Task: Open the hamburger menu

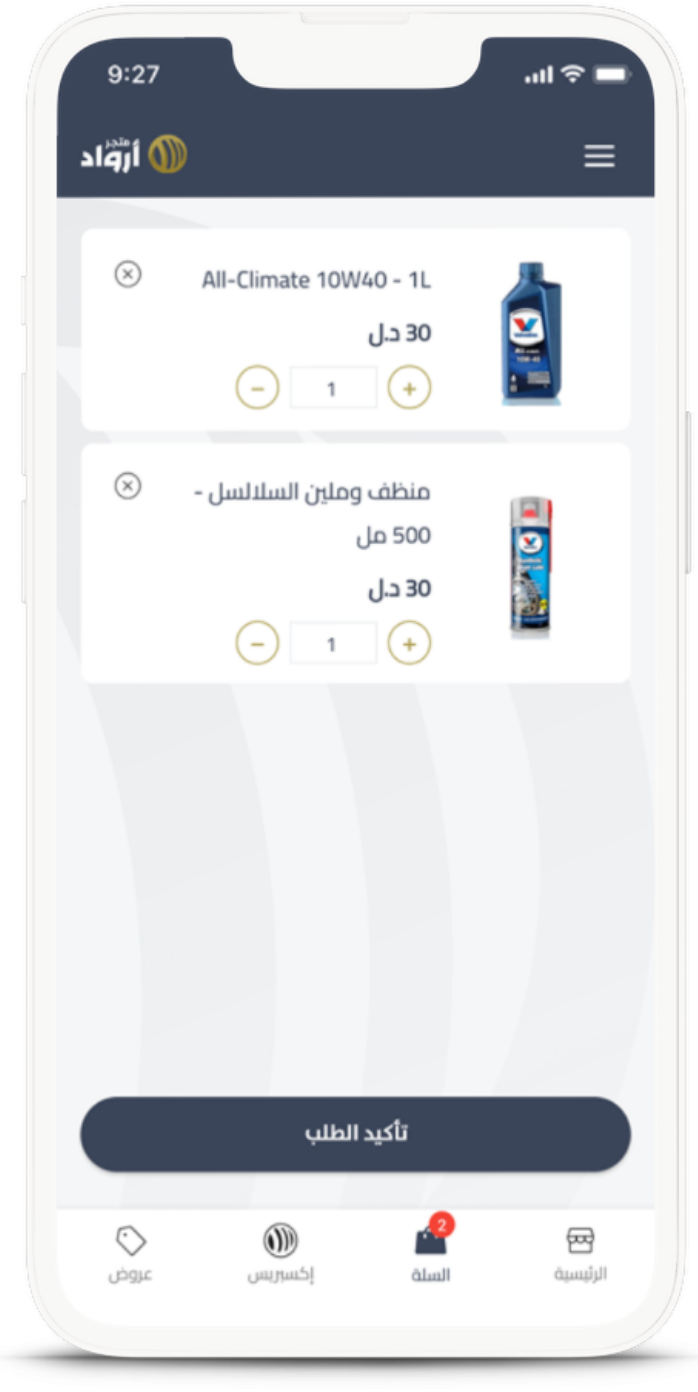Action: (599, 157)
